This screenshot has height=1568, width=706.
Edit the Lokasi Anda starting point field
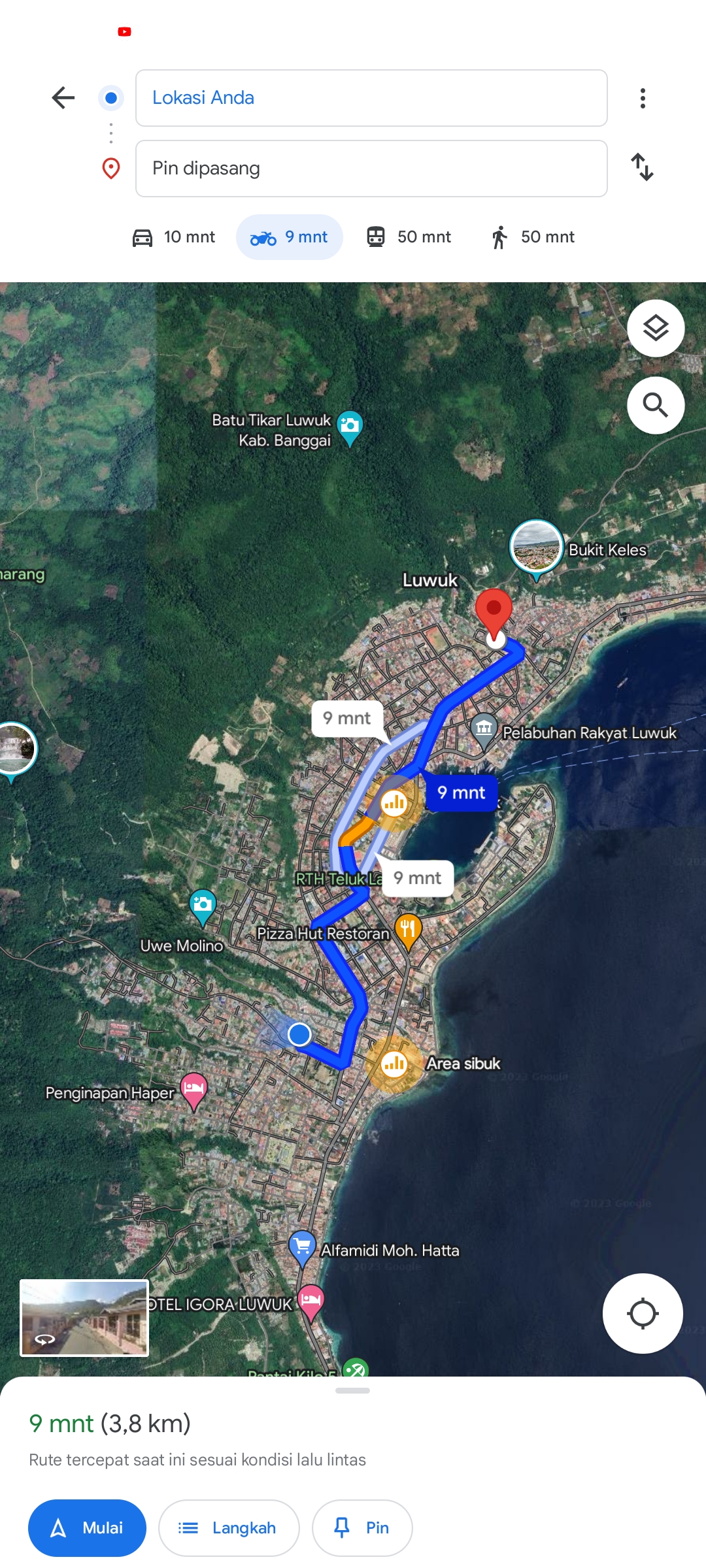[371, 98]
